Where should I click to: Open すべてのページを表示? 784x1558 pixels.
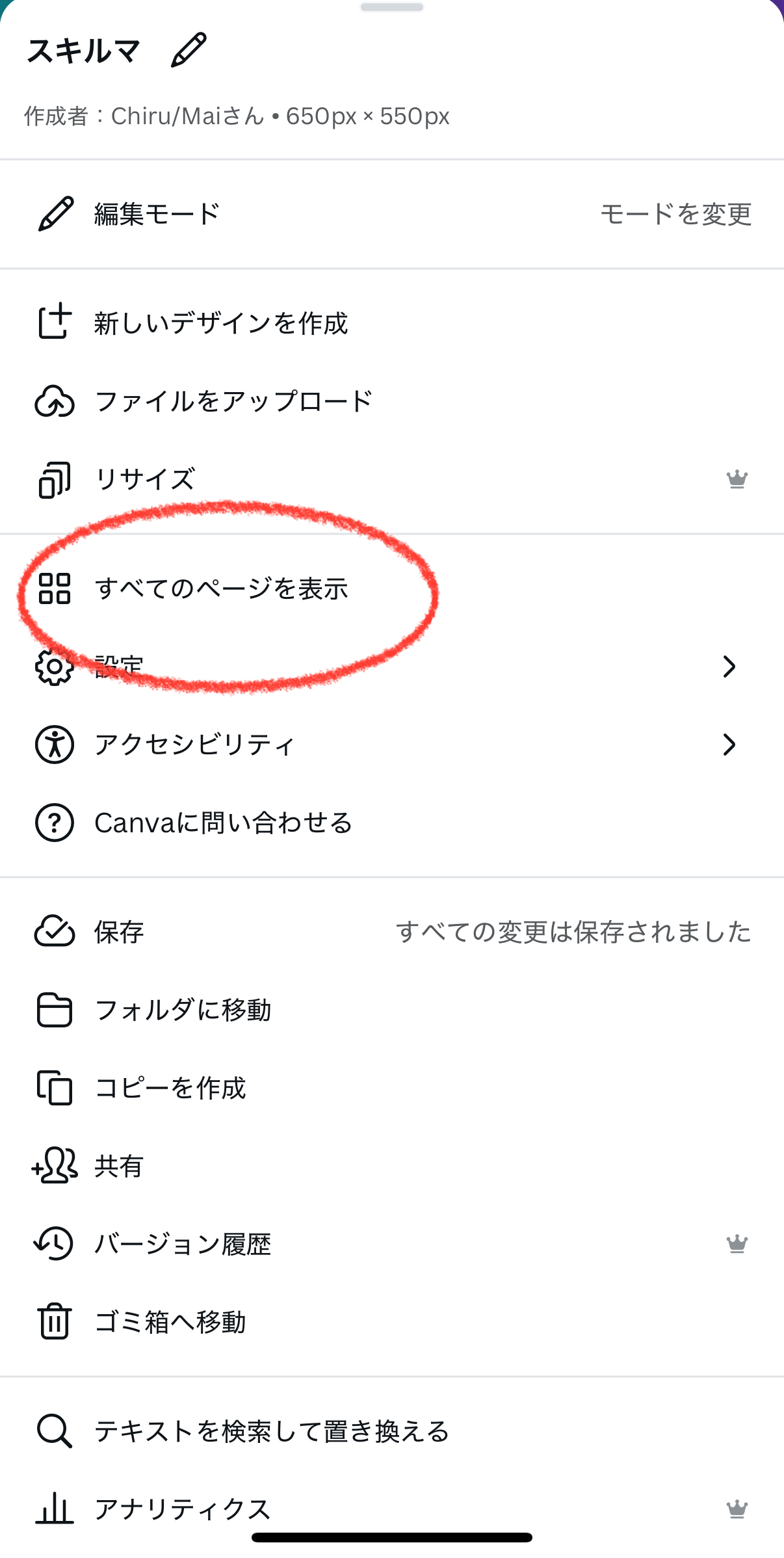click(x=392, y=588)
